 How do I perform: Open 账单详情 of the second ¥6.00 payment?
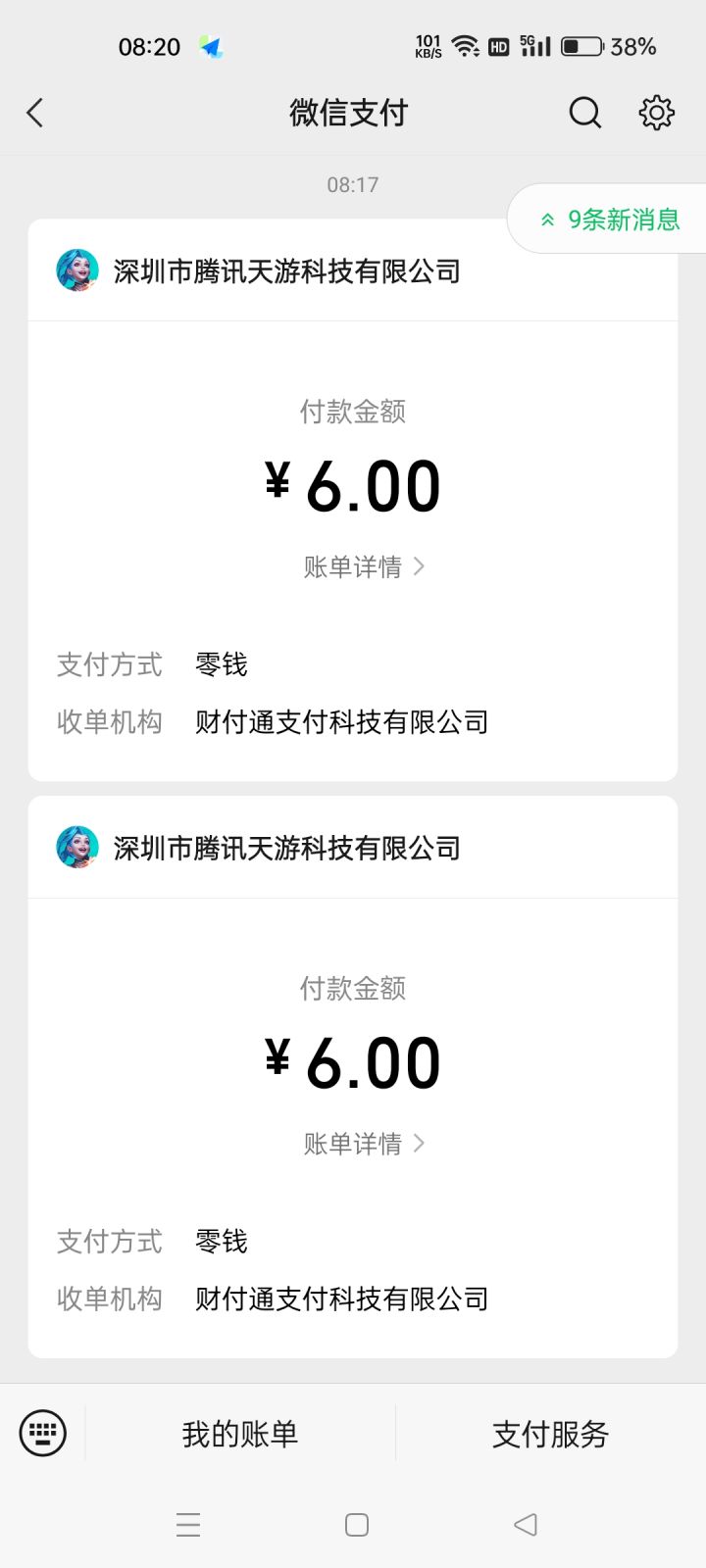coord(353,1143)
